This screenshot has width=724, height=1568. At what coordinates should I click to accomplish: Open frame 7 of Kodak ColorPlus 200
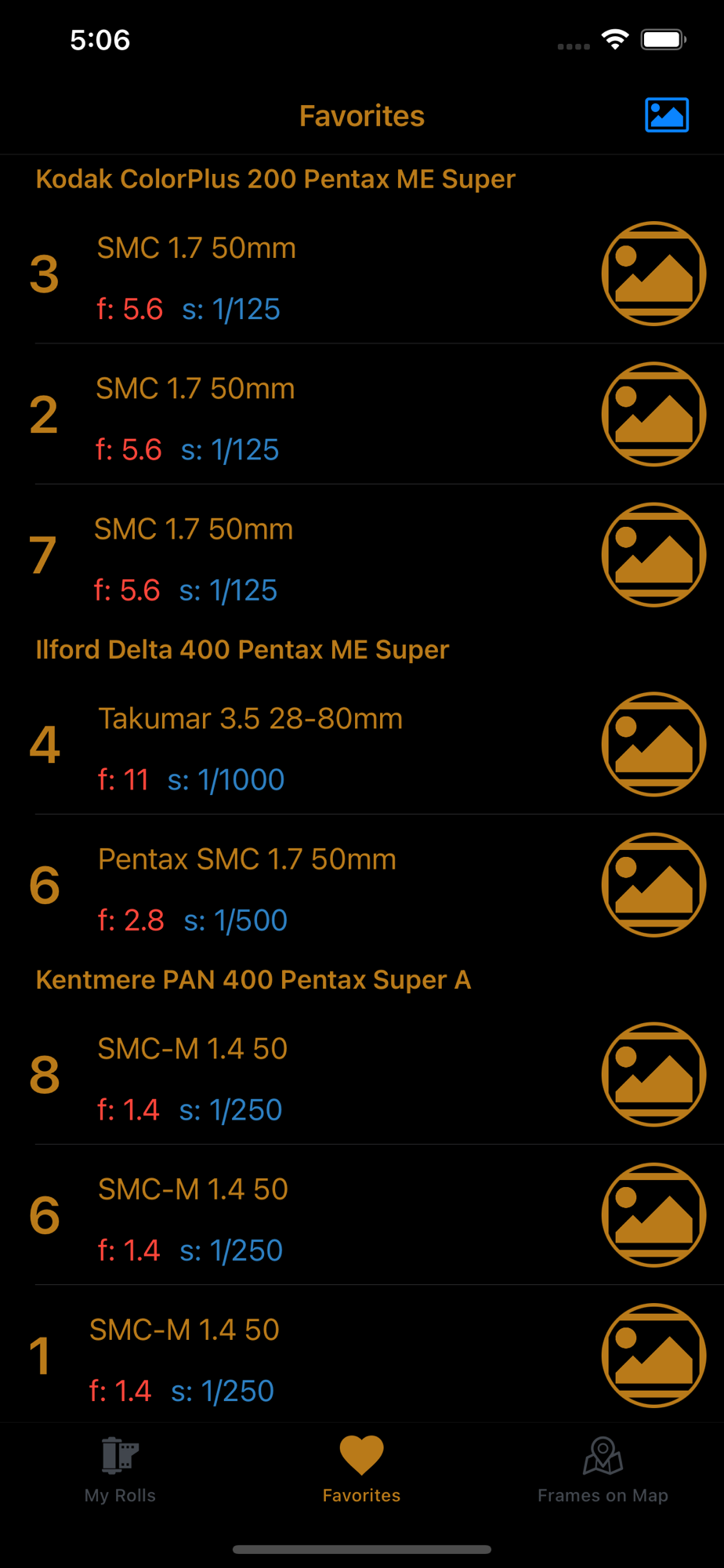click(x=362, y=554)
